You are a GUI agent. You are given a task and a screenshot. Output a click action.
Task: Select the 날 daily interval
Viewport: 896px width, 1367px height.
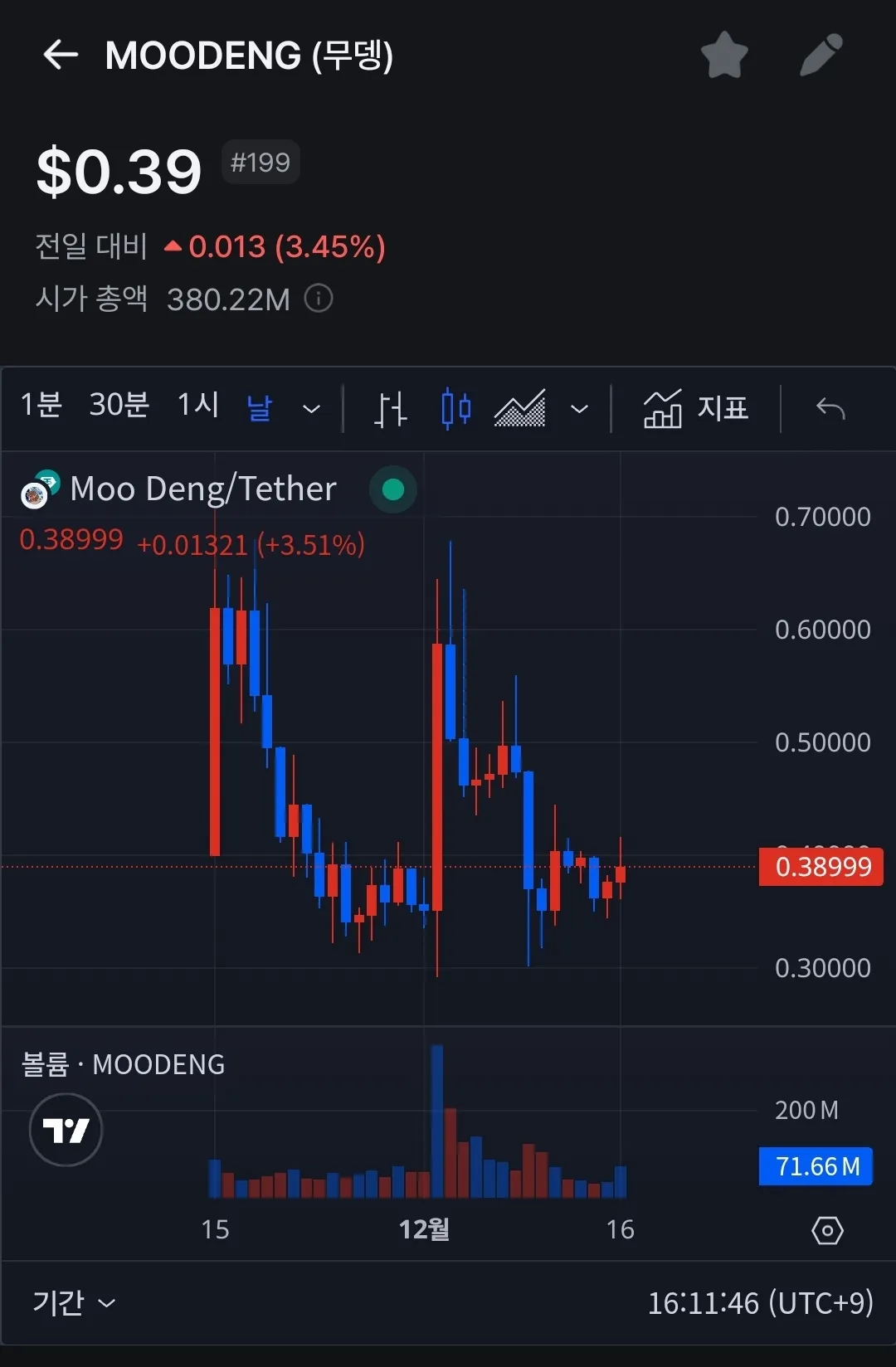tap(260, 408)
